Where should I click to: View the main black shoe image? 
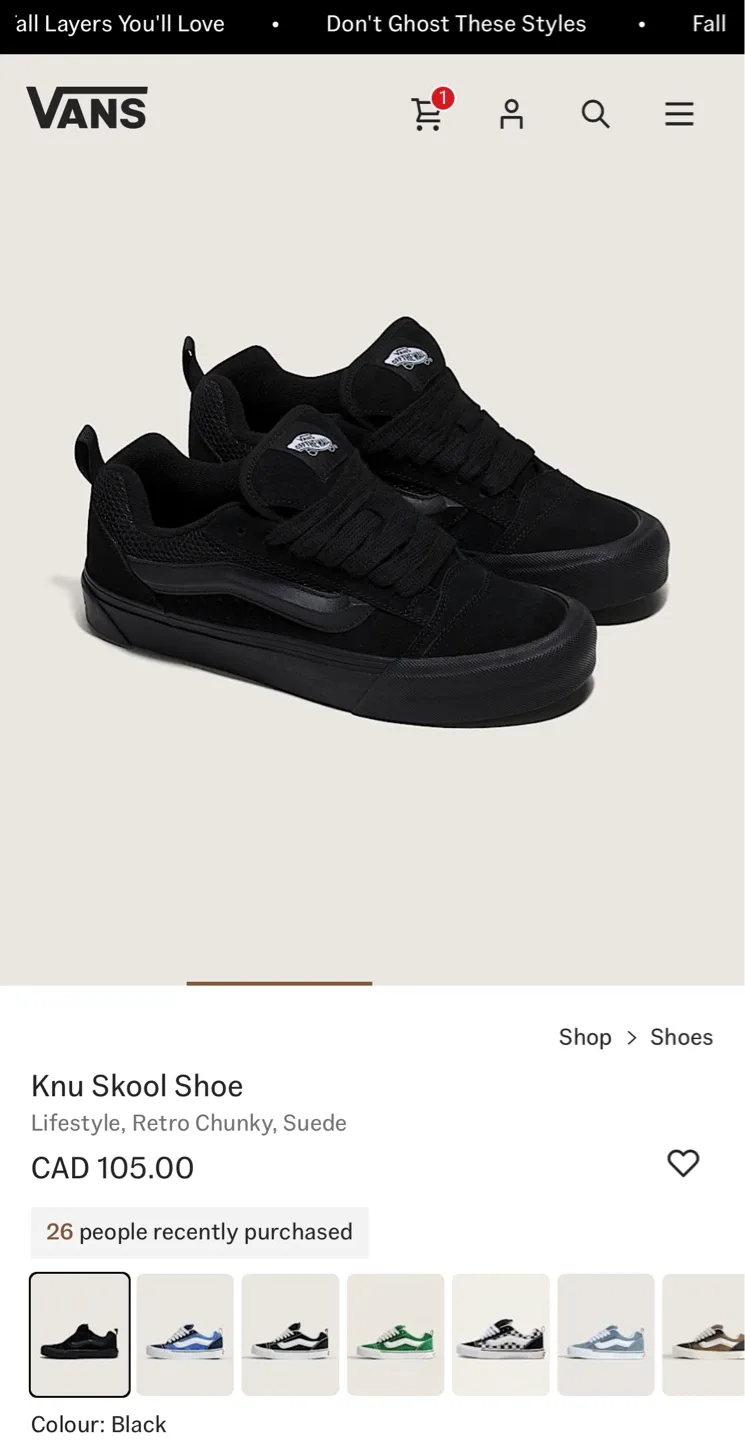[372, 520]
